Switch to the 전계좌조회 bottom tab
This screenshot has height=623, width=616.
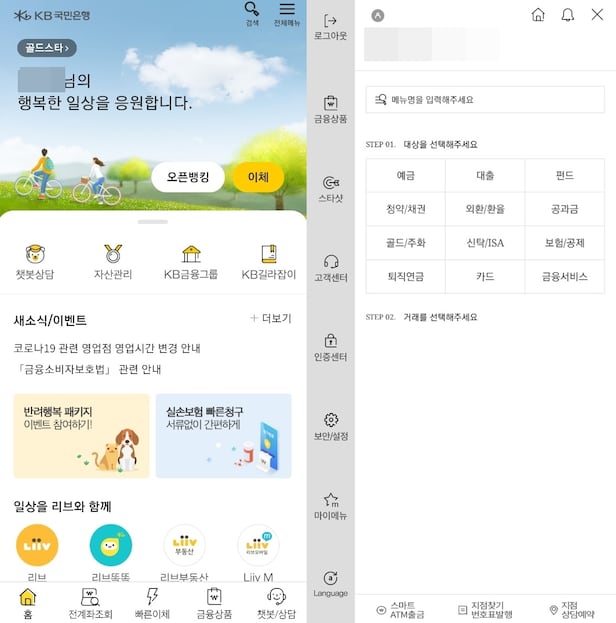tap(90, 603)
